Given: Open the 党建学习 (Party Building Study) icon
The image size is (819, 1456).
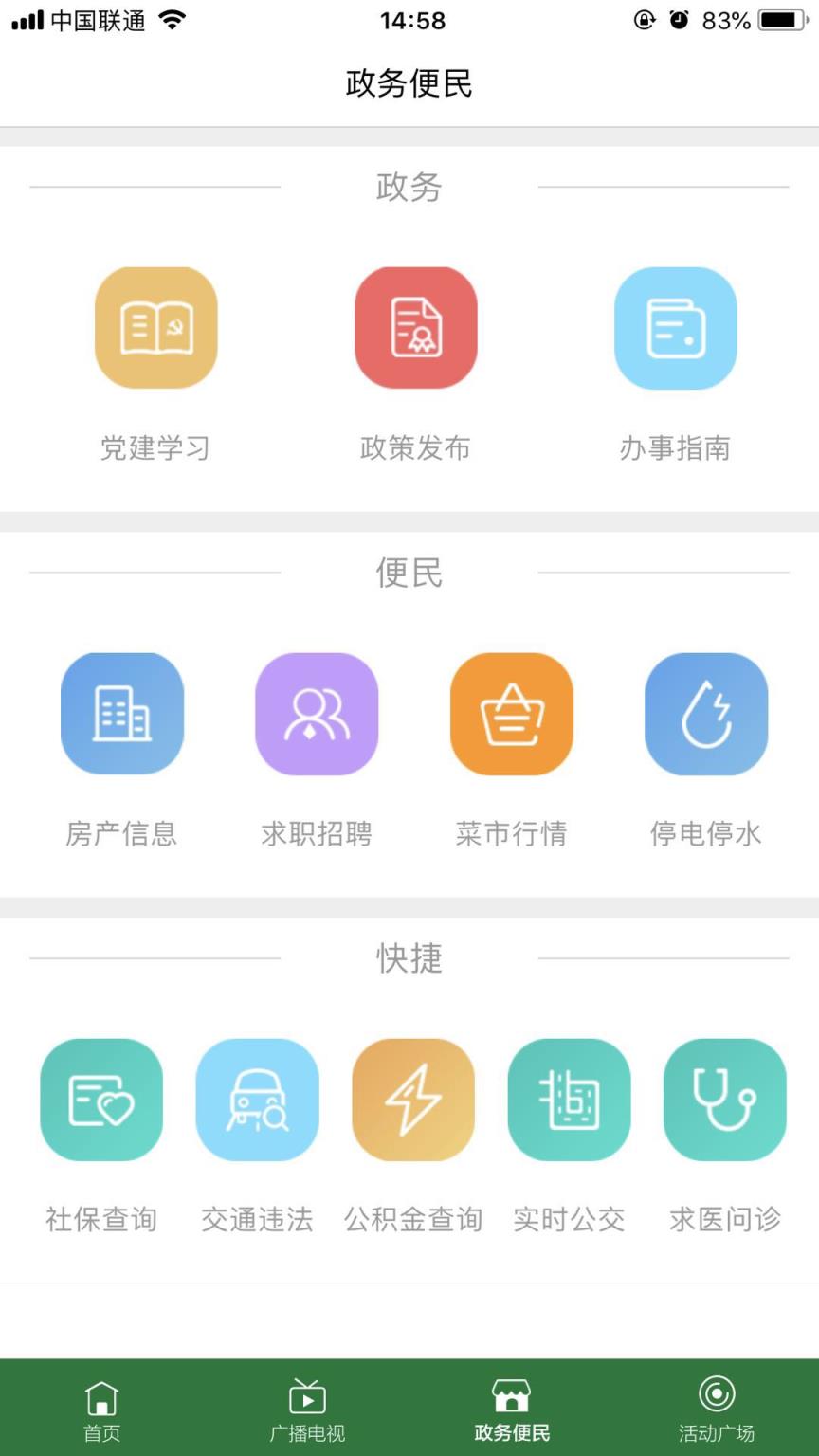Looking at the screenshot, I should (155, 327).
